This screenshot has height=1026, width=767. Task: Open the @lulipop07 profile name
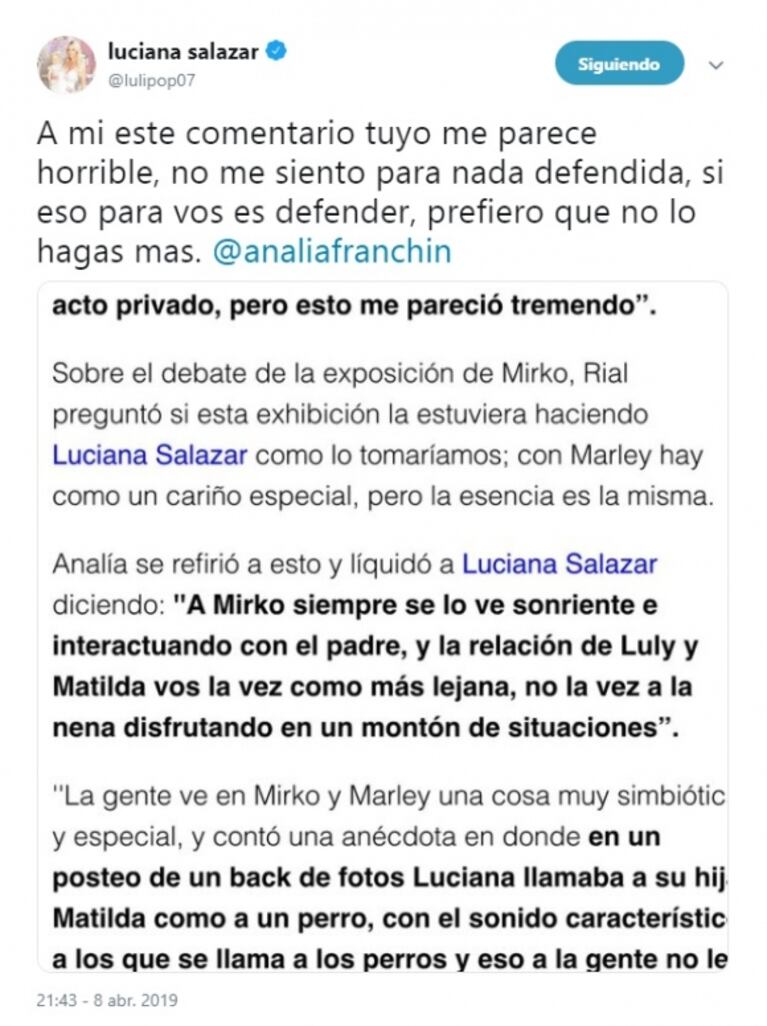(x=151, y=82)
